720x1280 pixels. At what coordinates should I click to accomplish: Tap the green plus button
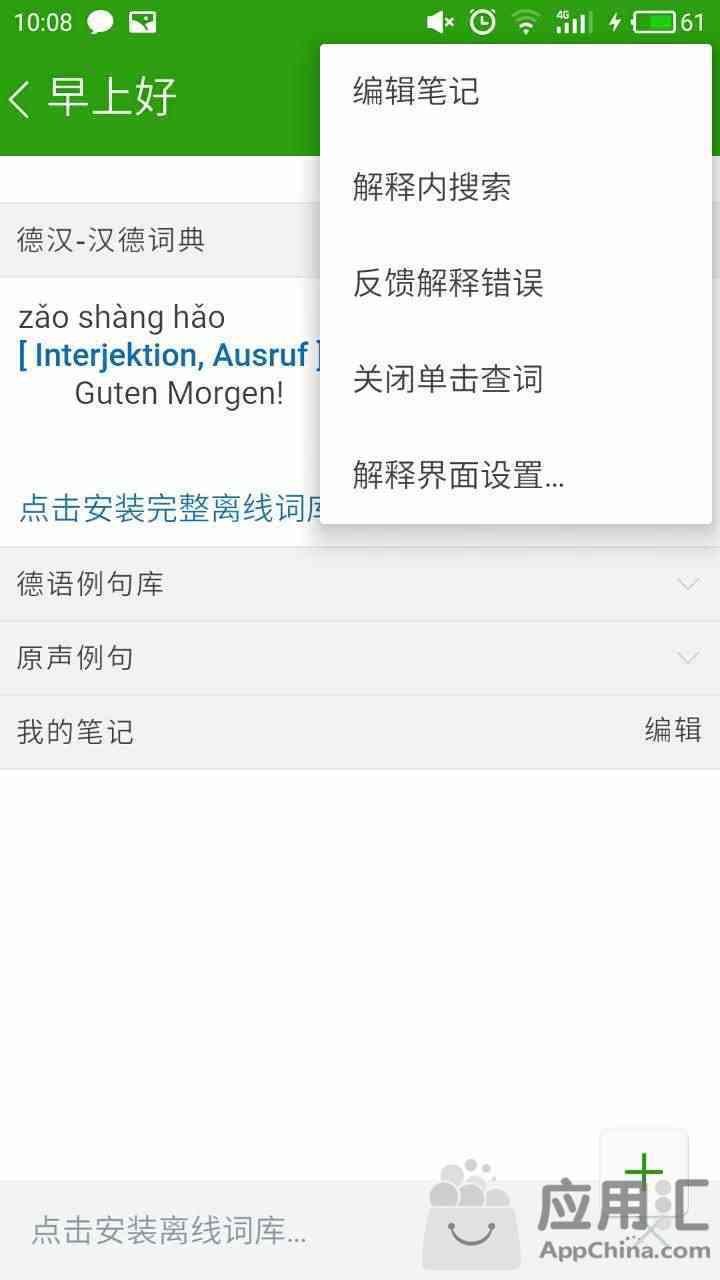click(644, 1172)
